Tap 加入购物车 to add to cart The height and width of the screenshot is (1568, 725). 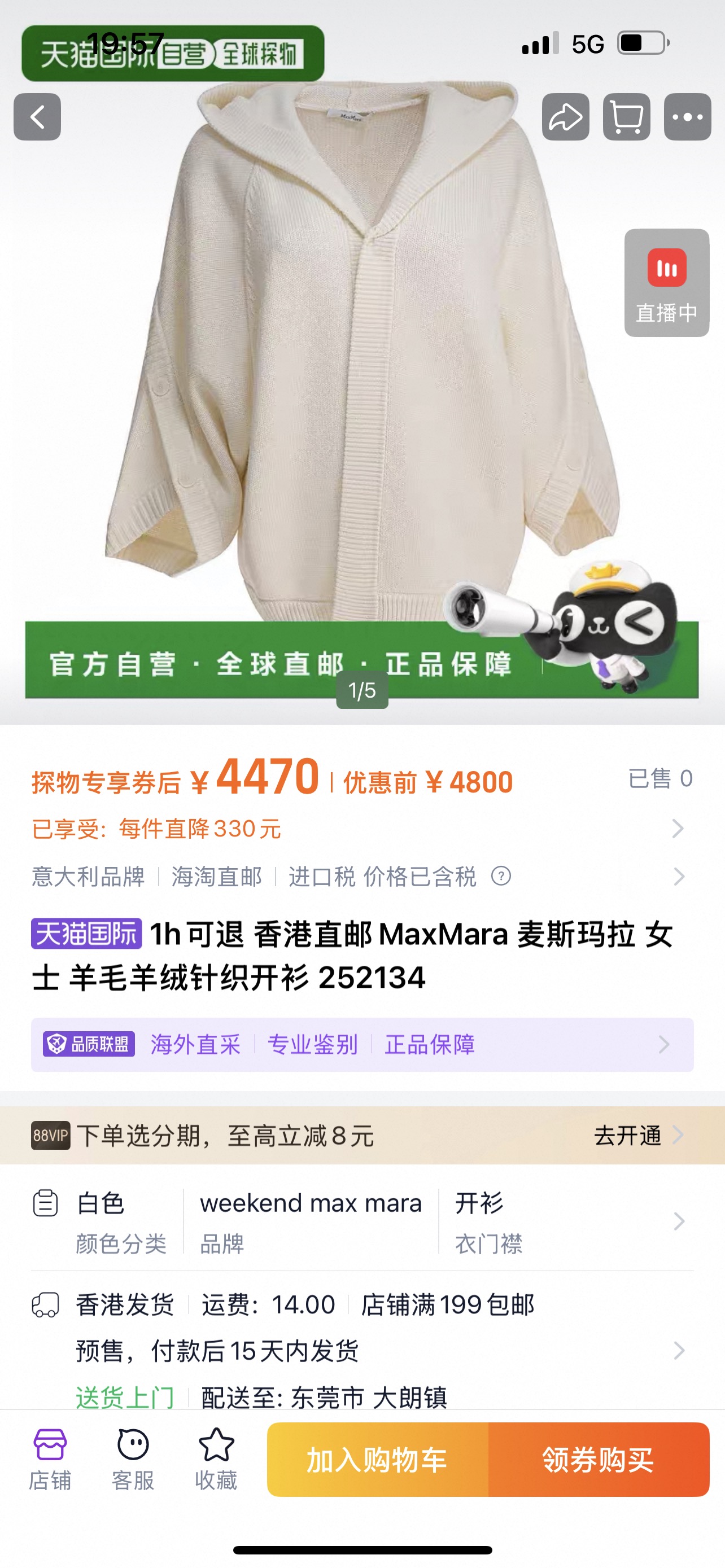pos(377,1460)
